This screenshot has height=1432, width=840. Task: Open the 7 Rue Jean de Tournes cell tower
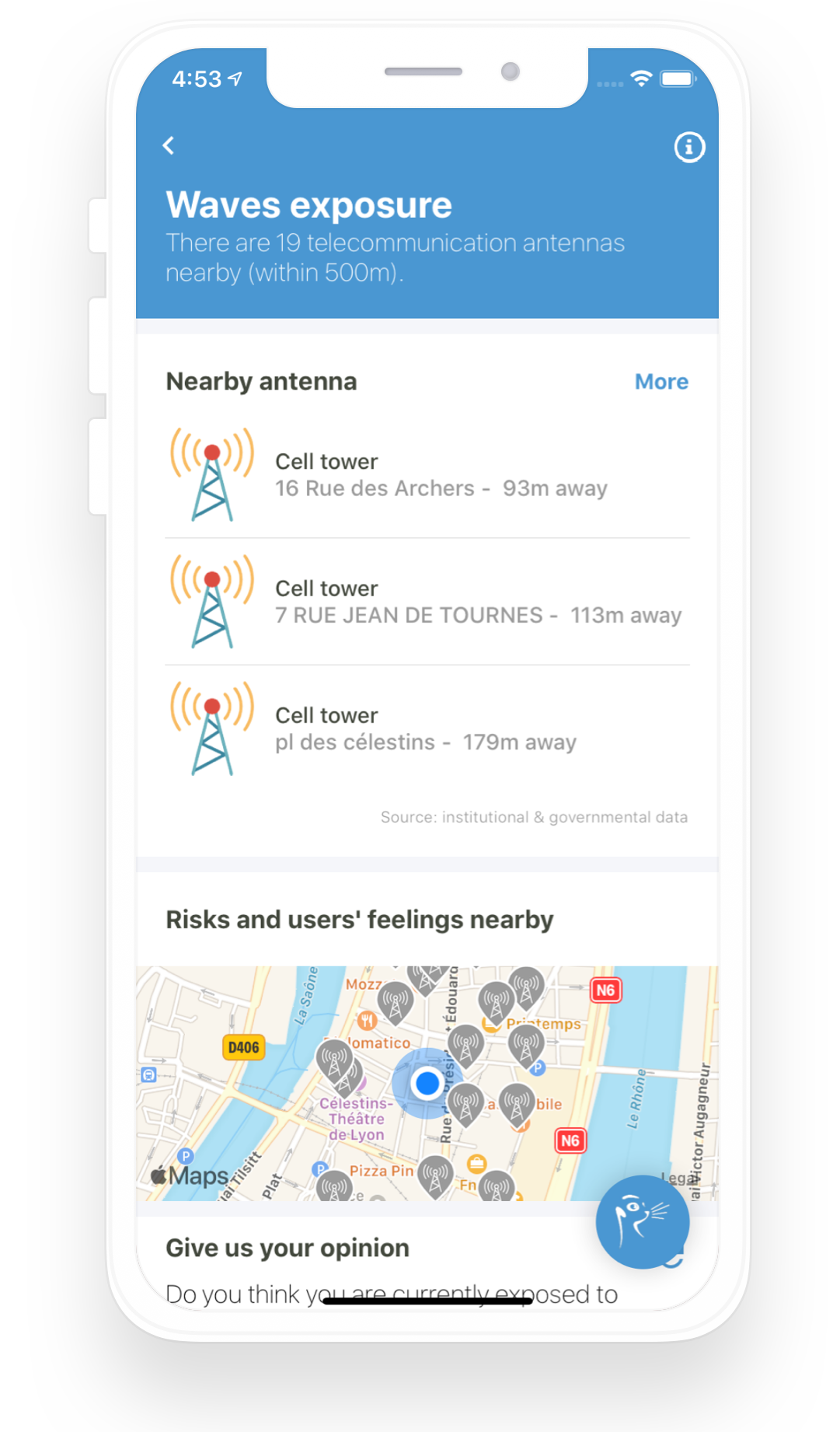tap(427, 602)
